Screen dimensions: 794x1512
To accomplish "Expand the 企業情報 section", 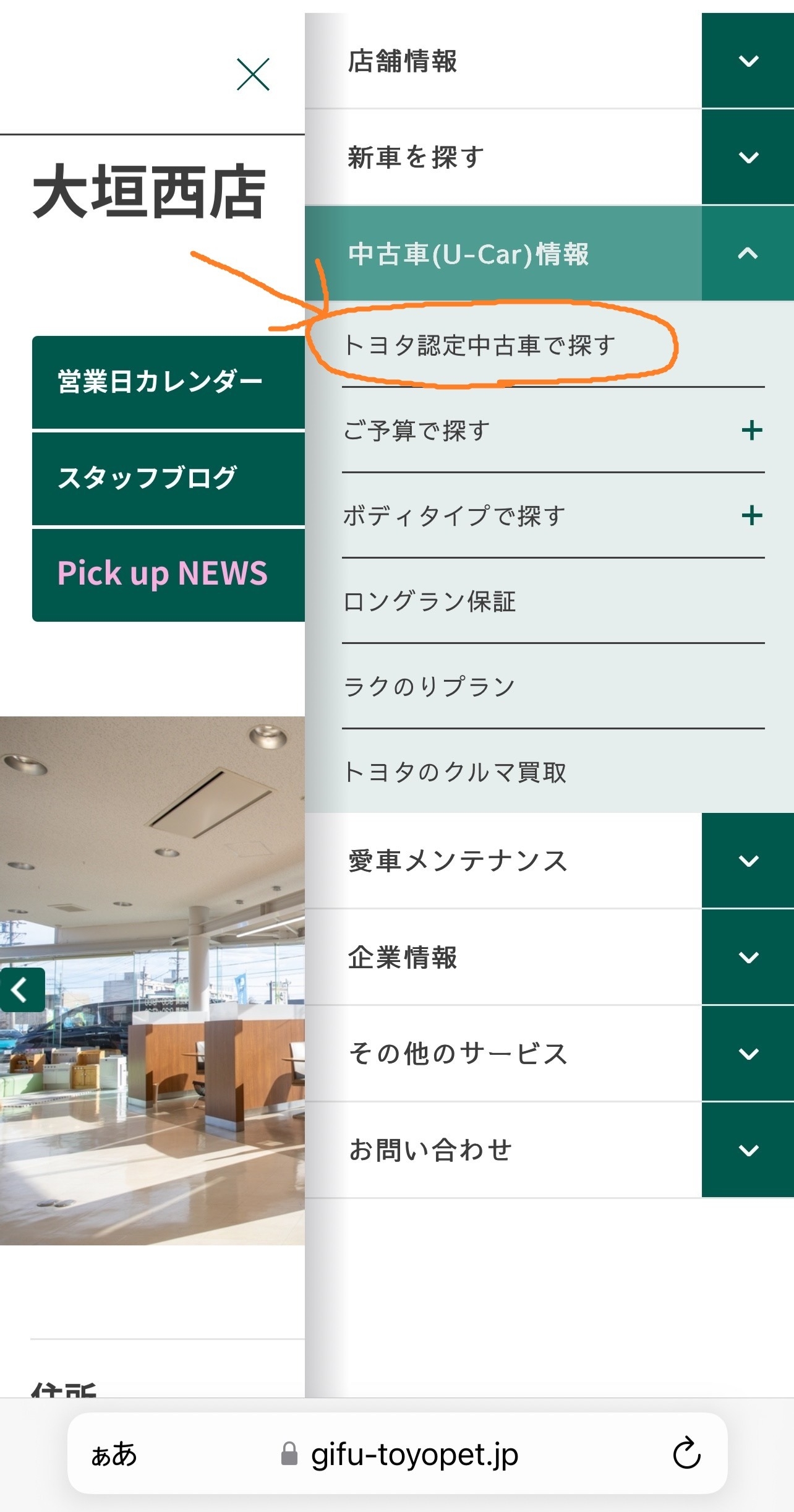I will (x=748, y=957).
